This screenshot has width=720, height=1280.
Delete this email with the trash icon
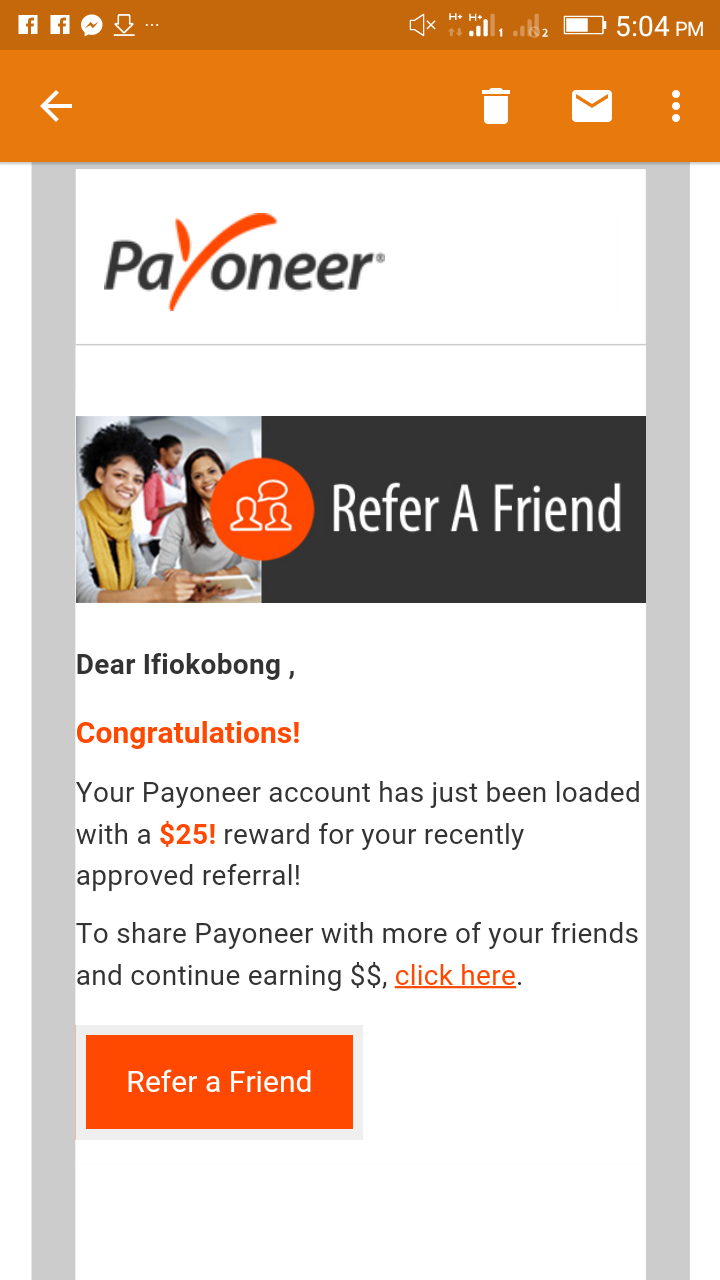click(496, 106)
